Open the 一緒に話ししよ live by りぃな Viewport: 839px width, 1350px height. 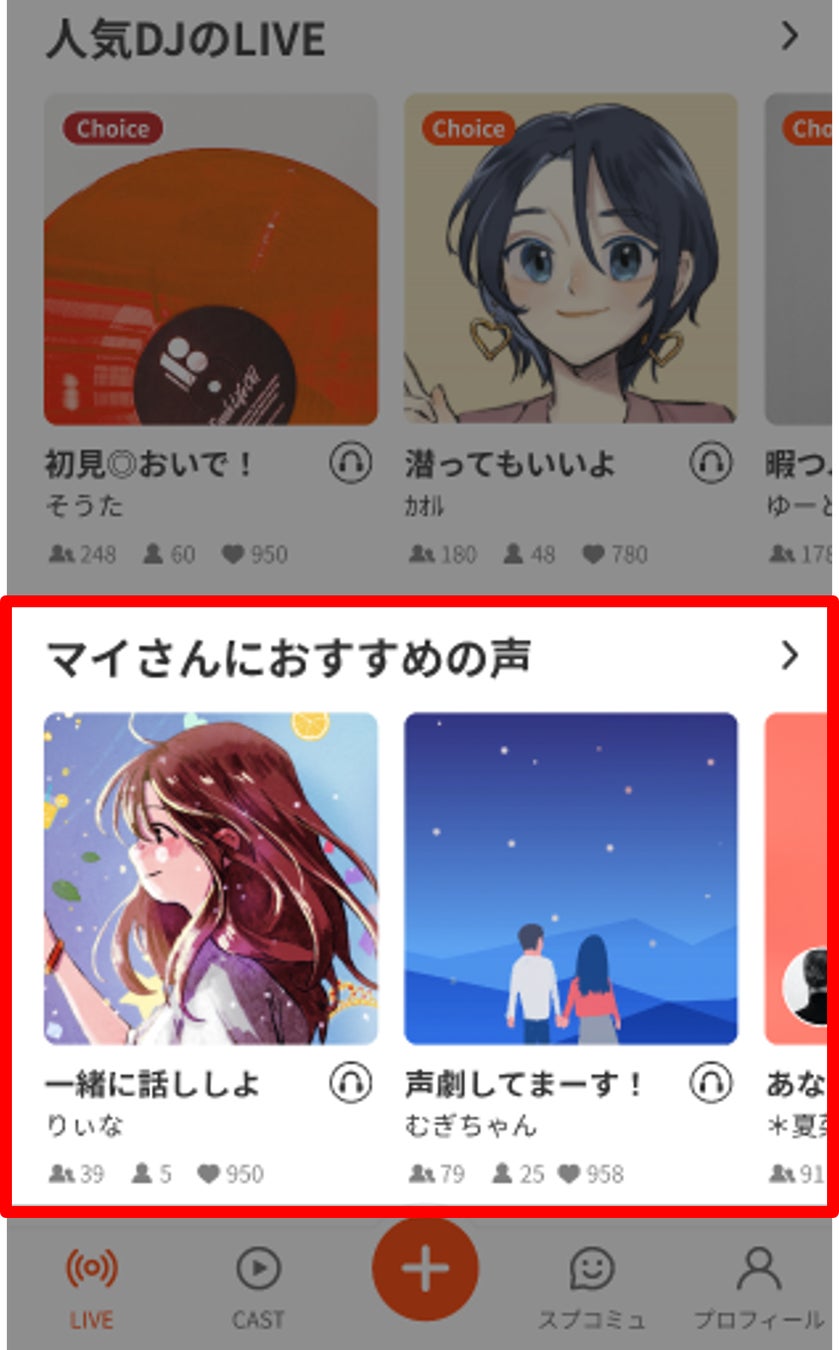[x=211, y=879]
